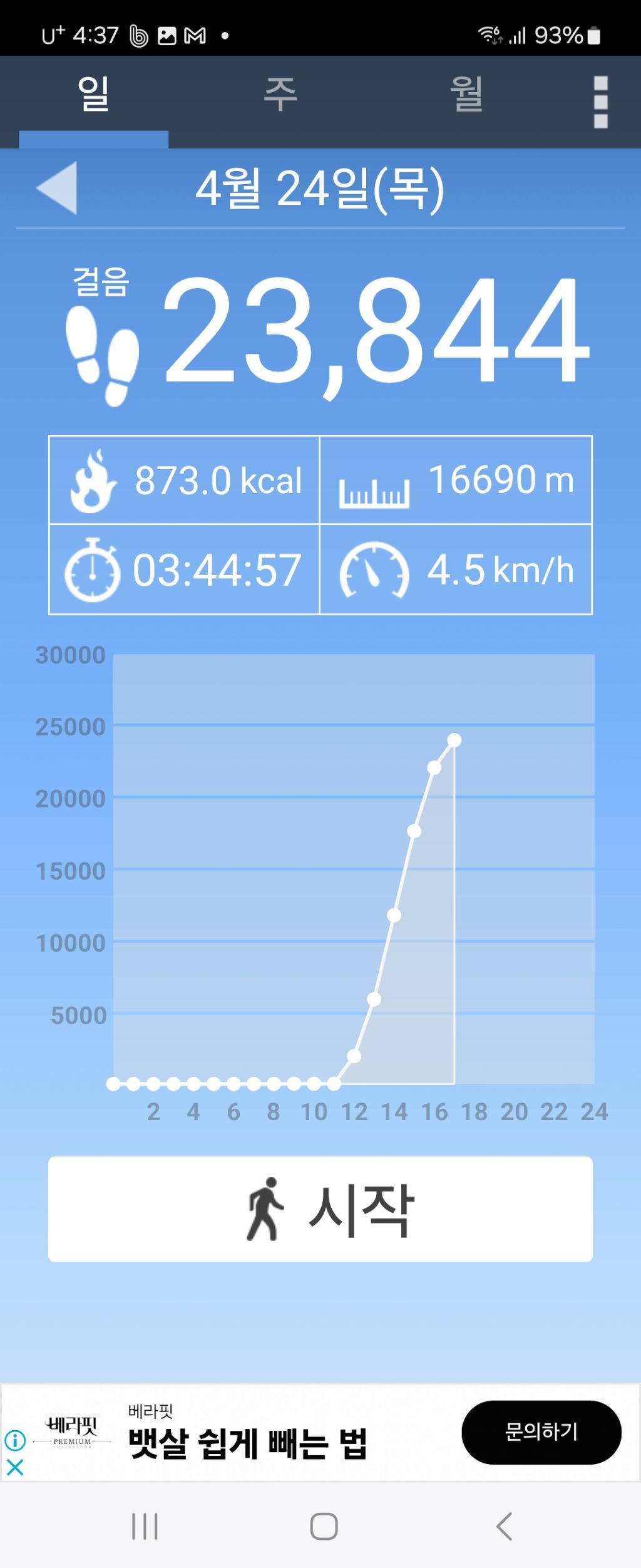
Task: Switch to the 월 (month) tab
Action: coord(466,95)
